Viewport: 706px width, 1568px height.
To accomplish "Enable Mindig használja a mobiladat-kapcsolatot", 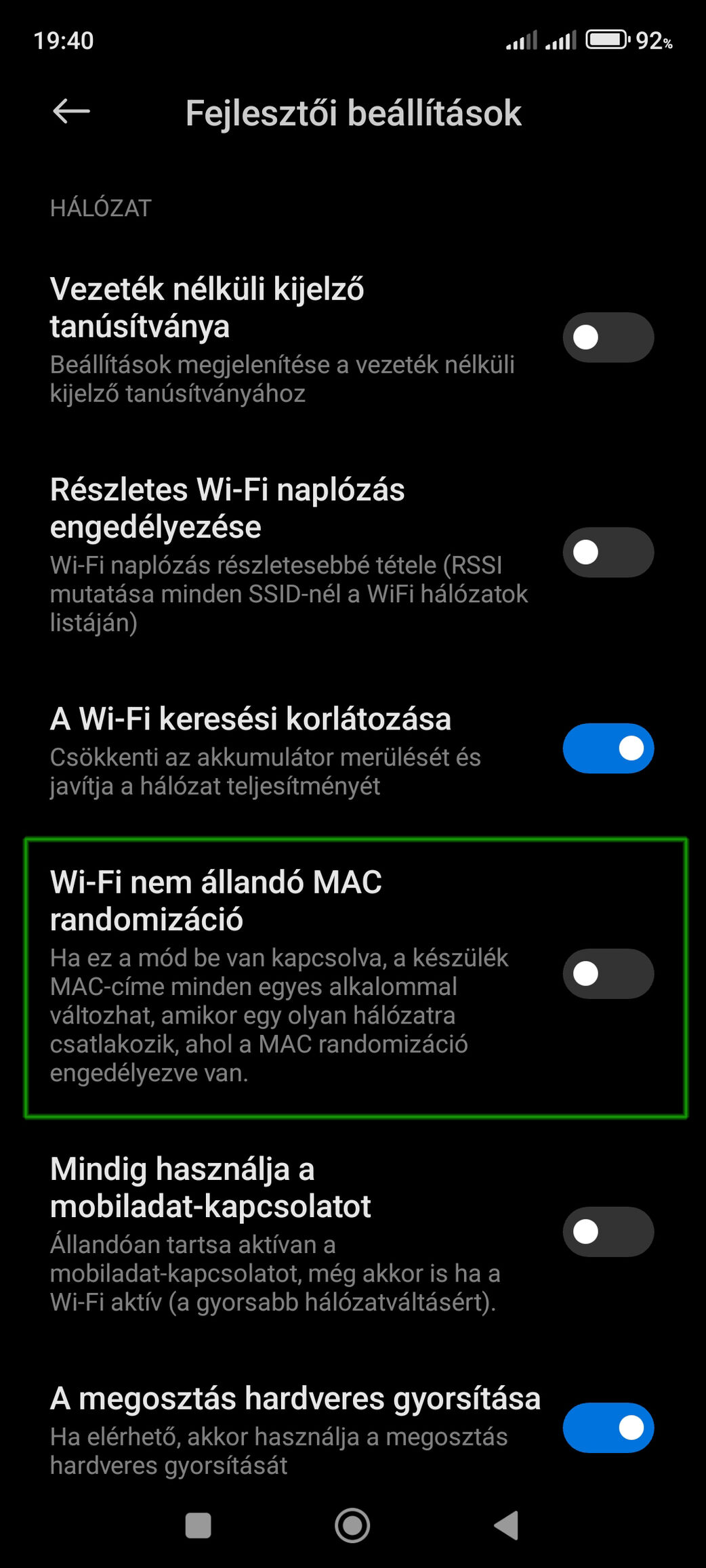I will [608, 1231].
